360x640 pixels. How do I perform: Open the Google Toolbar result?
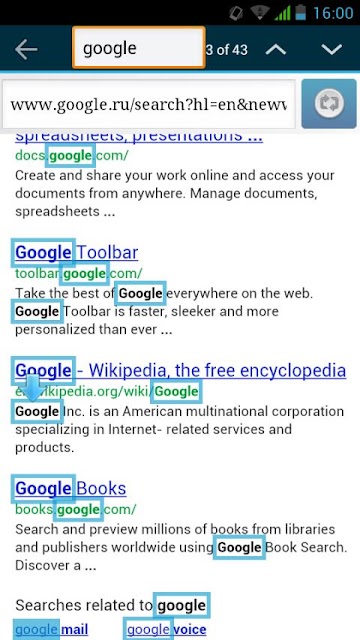pyautogui.click(x=77, y=253)
